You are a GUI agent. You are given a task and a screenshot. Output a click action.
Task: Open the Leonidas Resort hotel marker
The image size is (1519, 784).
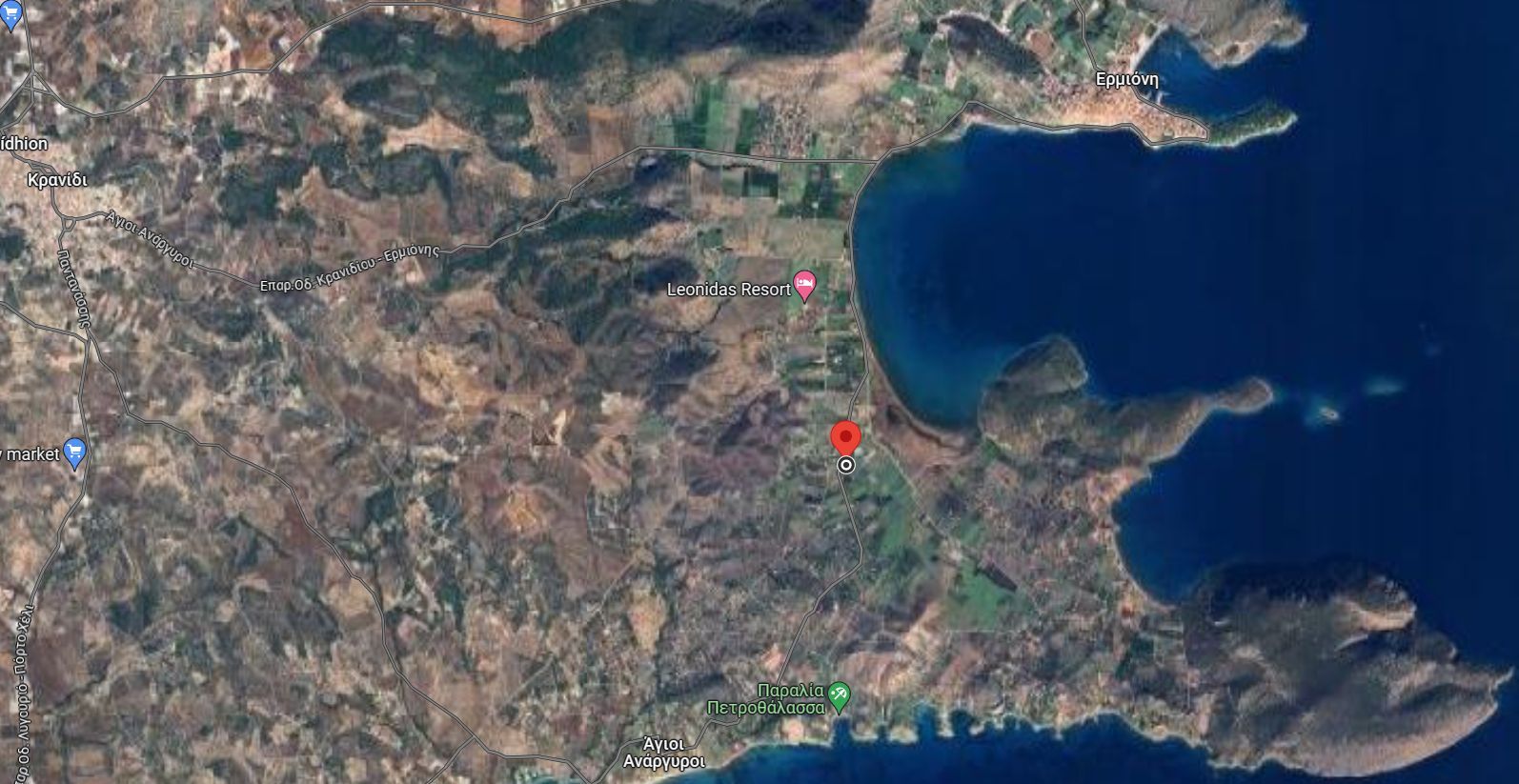click(x=805, y=285)
